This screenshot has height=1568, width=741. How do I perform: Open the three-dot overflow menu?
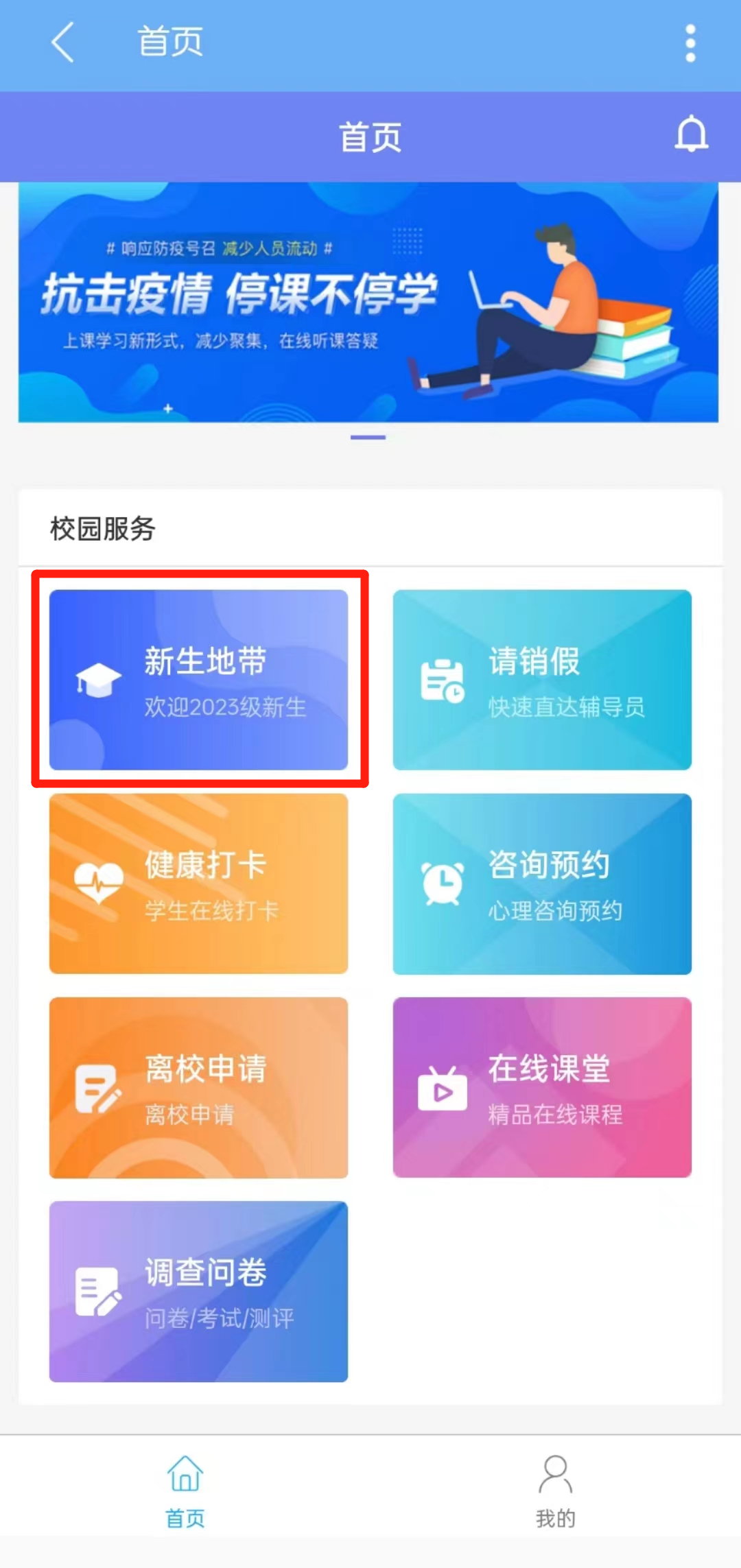click(x=690, y=43)
